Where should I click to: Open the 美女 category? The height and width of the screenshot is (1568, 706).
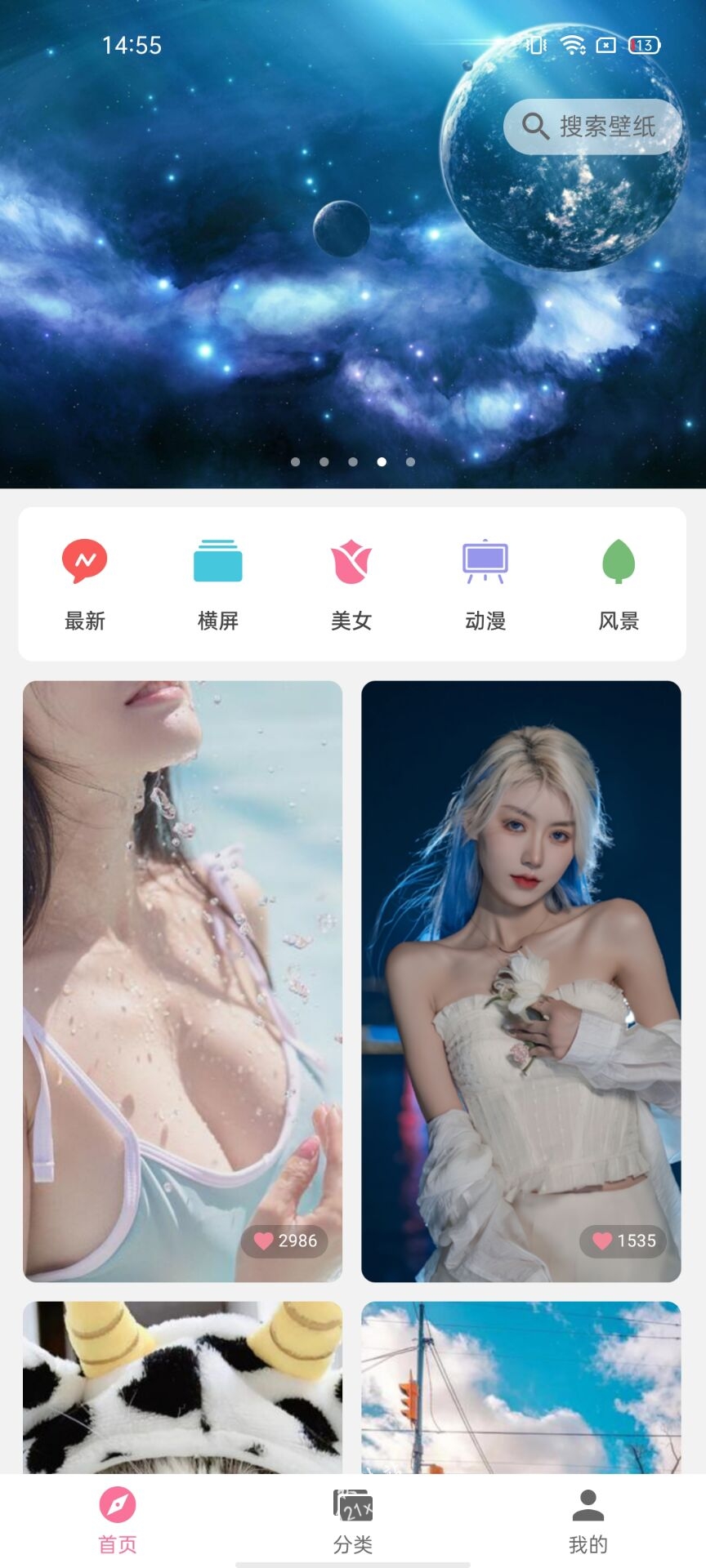[351, 583]
